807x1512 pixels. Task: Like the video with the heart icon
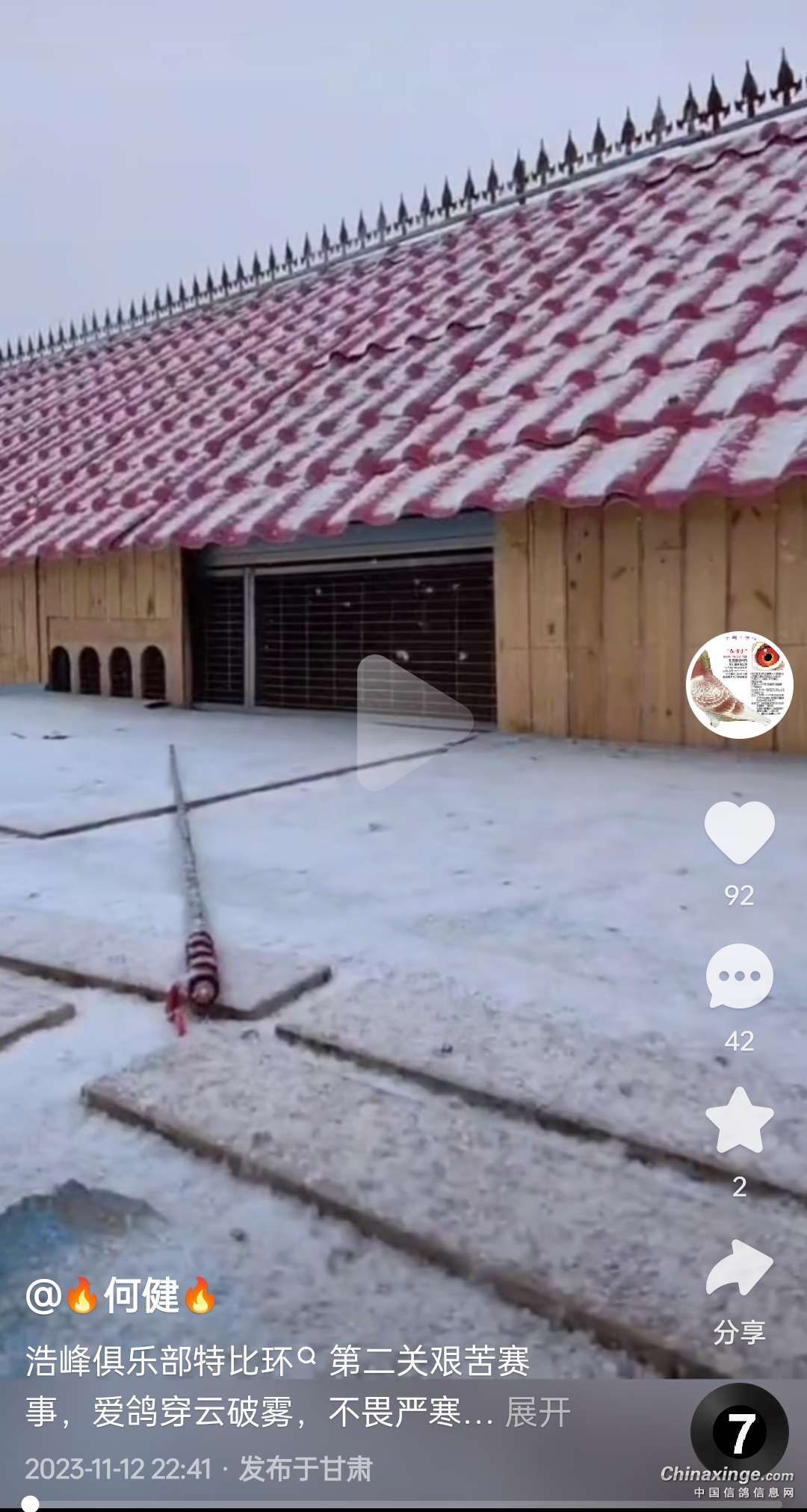[x=739, y=831]
